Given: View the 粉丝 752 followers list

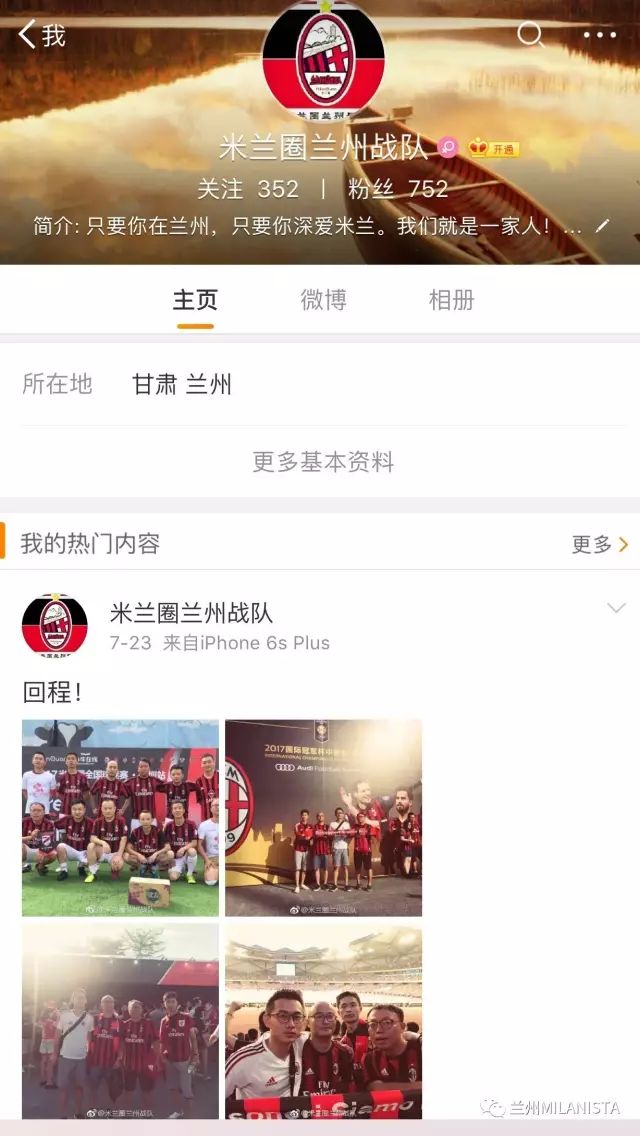Looking at the screenshot, I should [398, 189].
